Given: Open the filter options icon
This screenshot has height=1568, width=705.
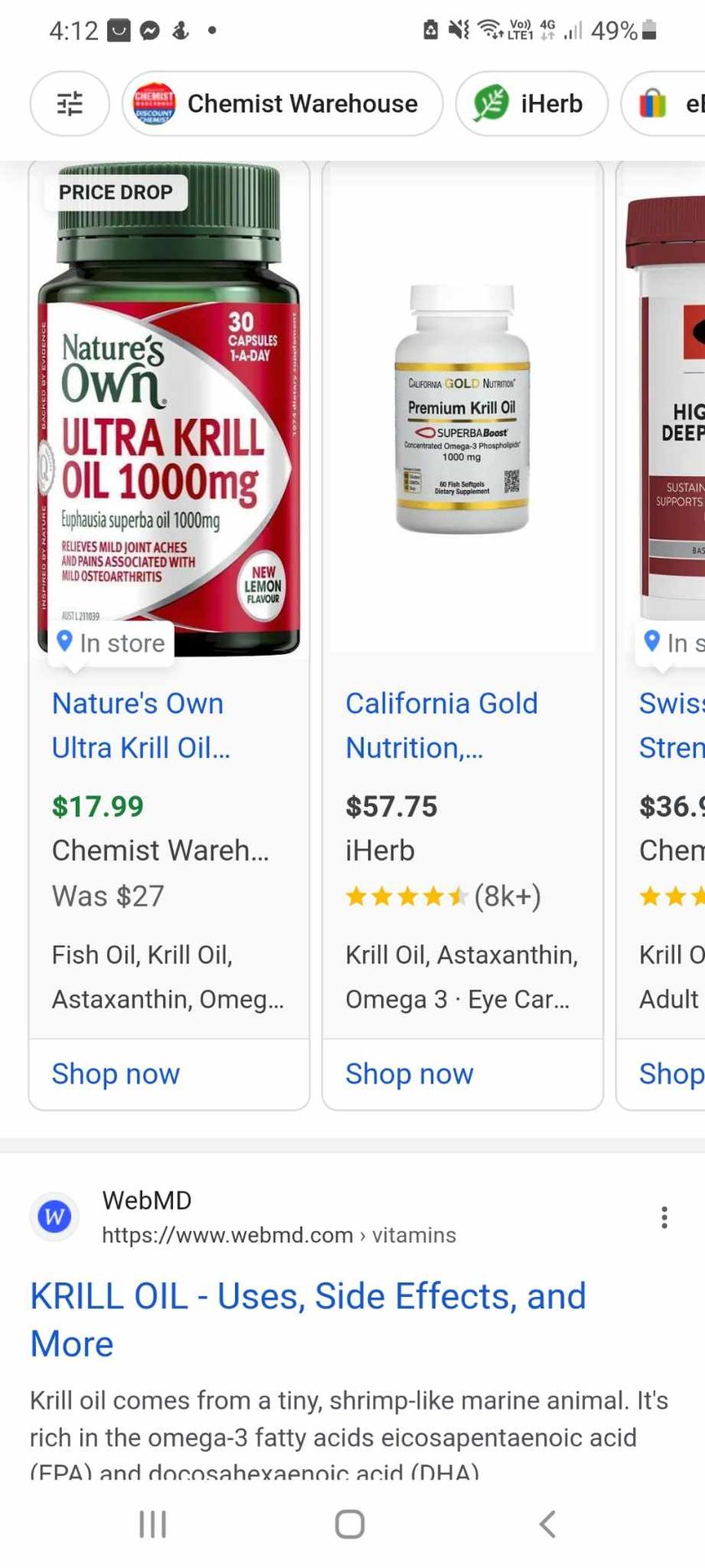Looking at the screenshot, I should click(69, 104).
